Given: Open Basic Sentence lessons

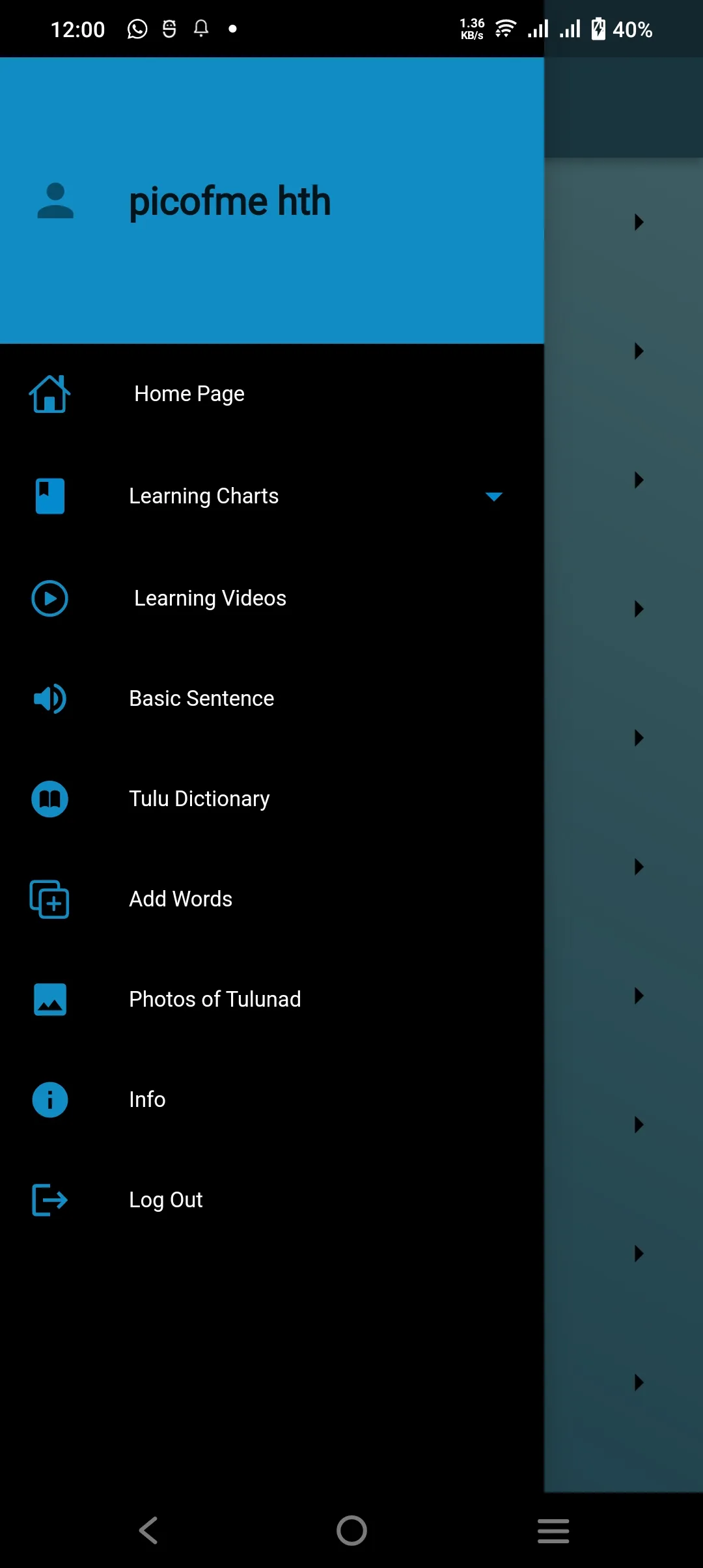Looking at the screenshot, I should (201, 698).
